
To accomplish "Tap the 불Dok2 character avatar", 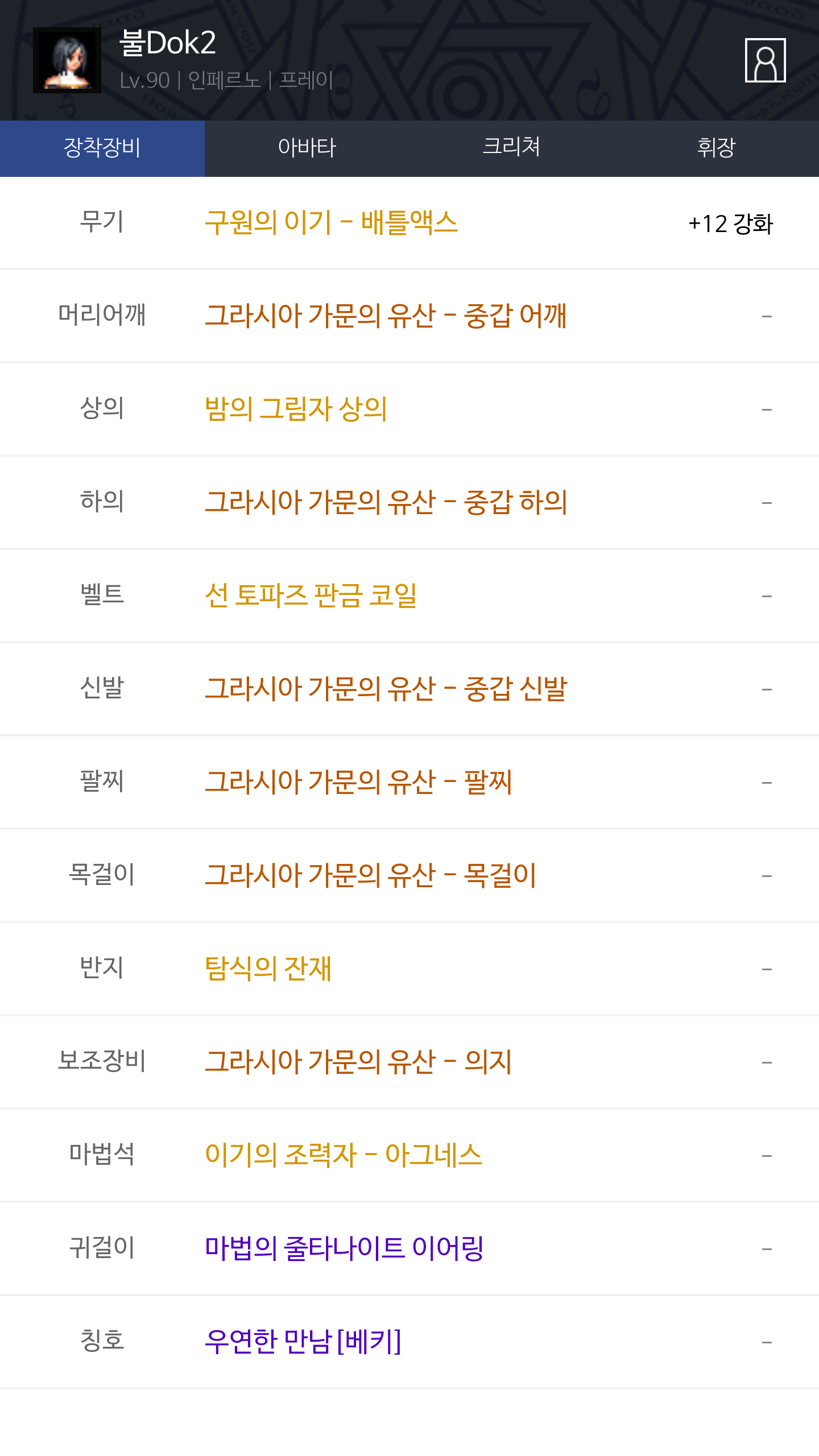I will (67, 60).
